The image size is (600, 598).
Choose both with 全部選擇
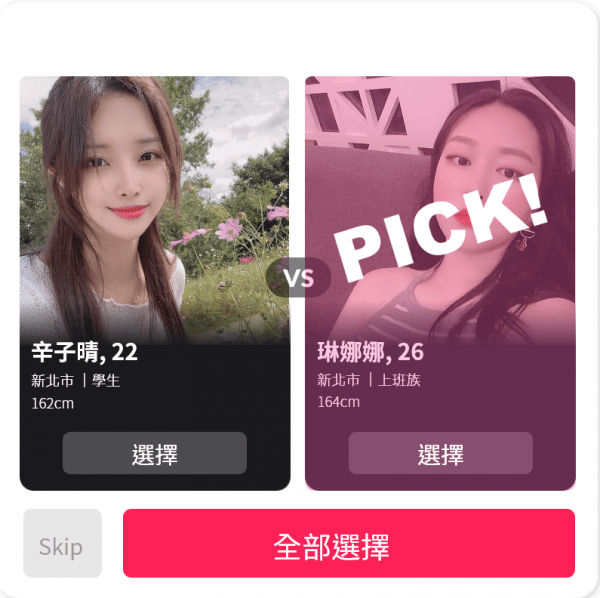[x=348, y=544]
